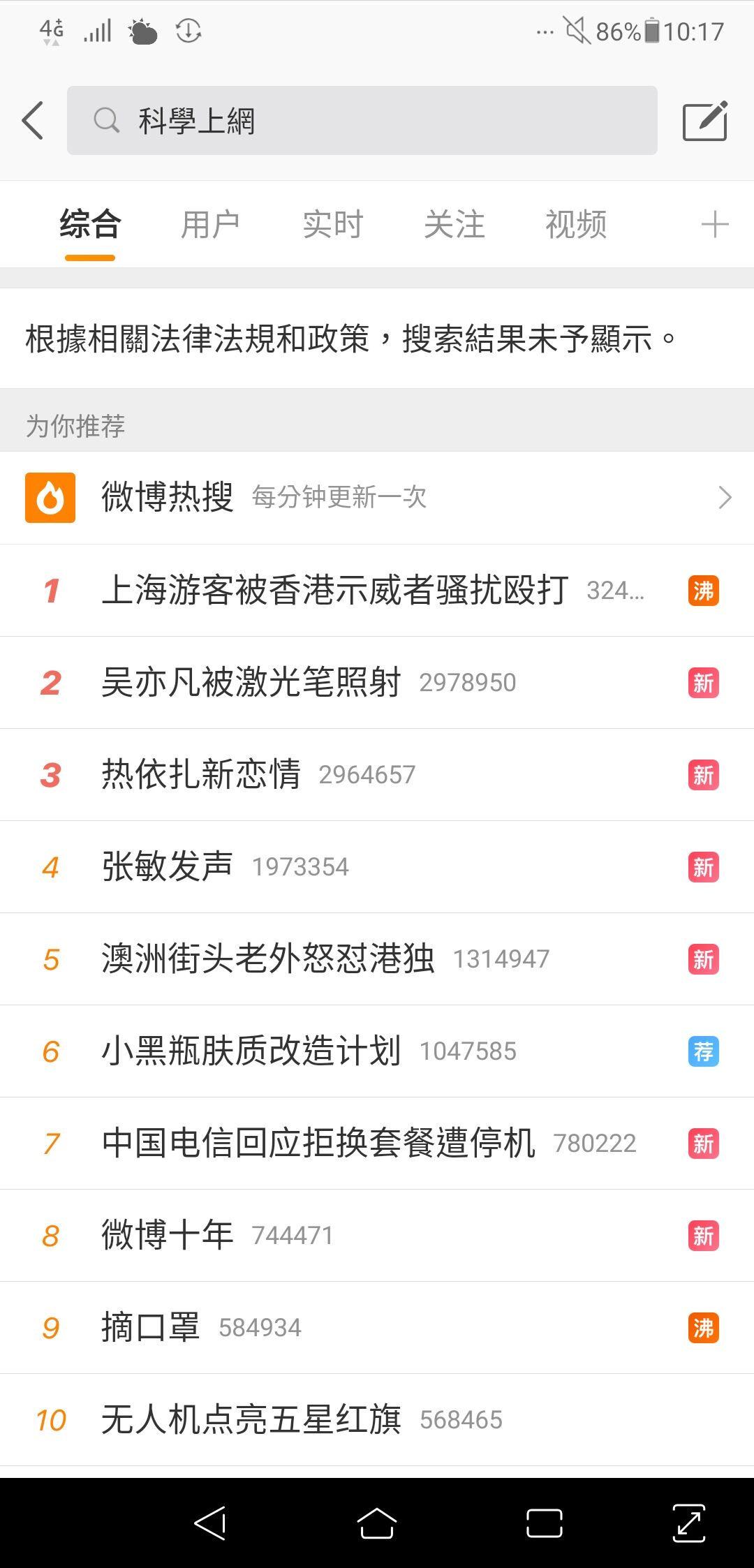
Task: View 中国电信回应拒换套餐遭停机 topic
Action: pyautogui.click(x=377, y=1144)
